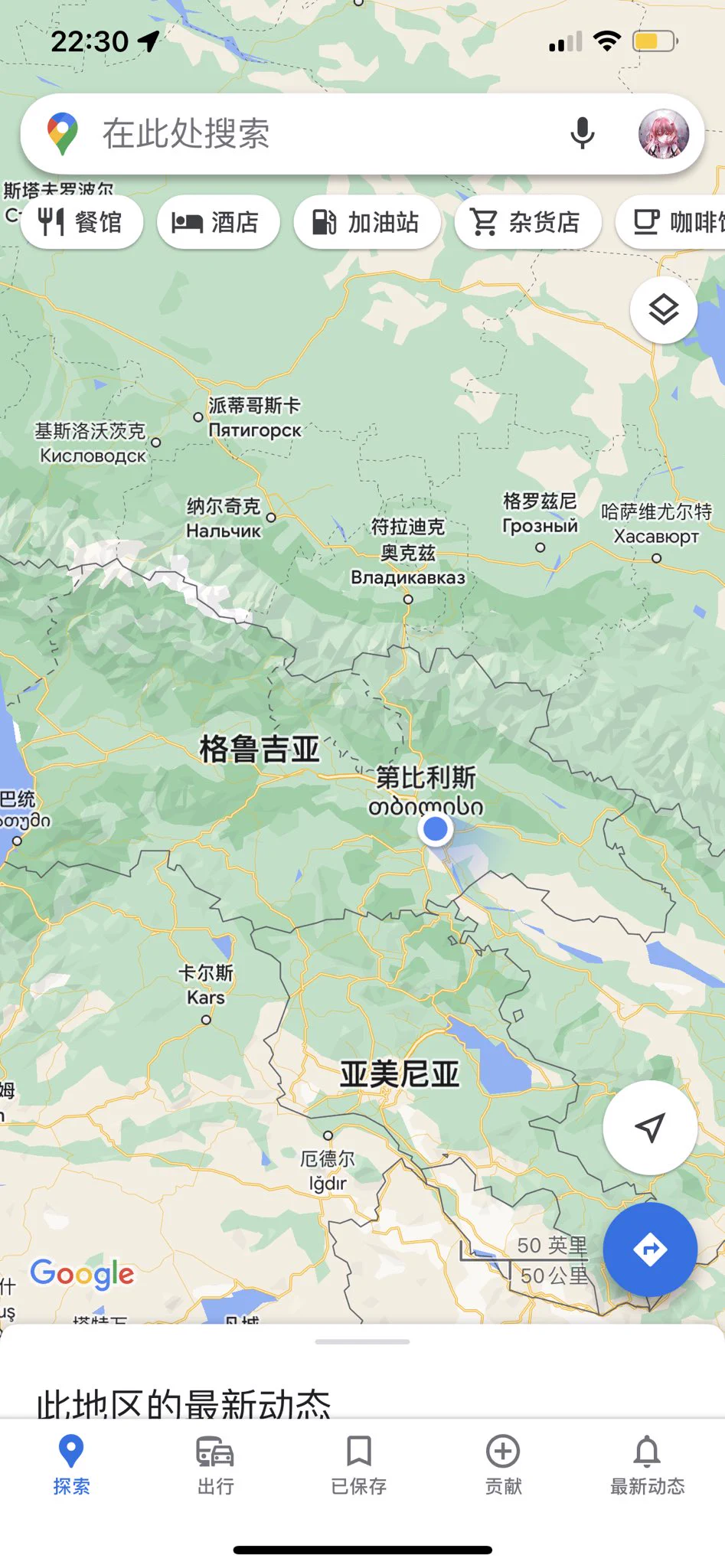Select the 酒店 category chip

[218, 222]
